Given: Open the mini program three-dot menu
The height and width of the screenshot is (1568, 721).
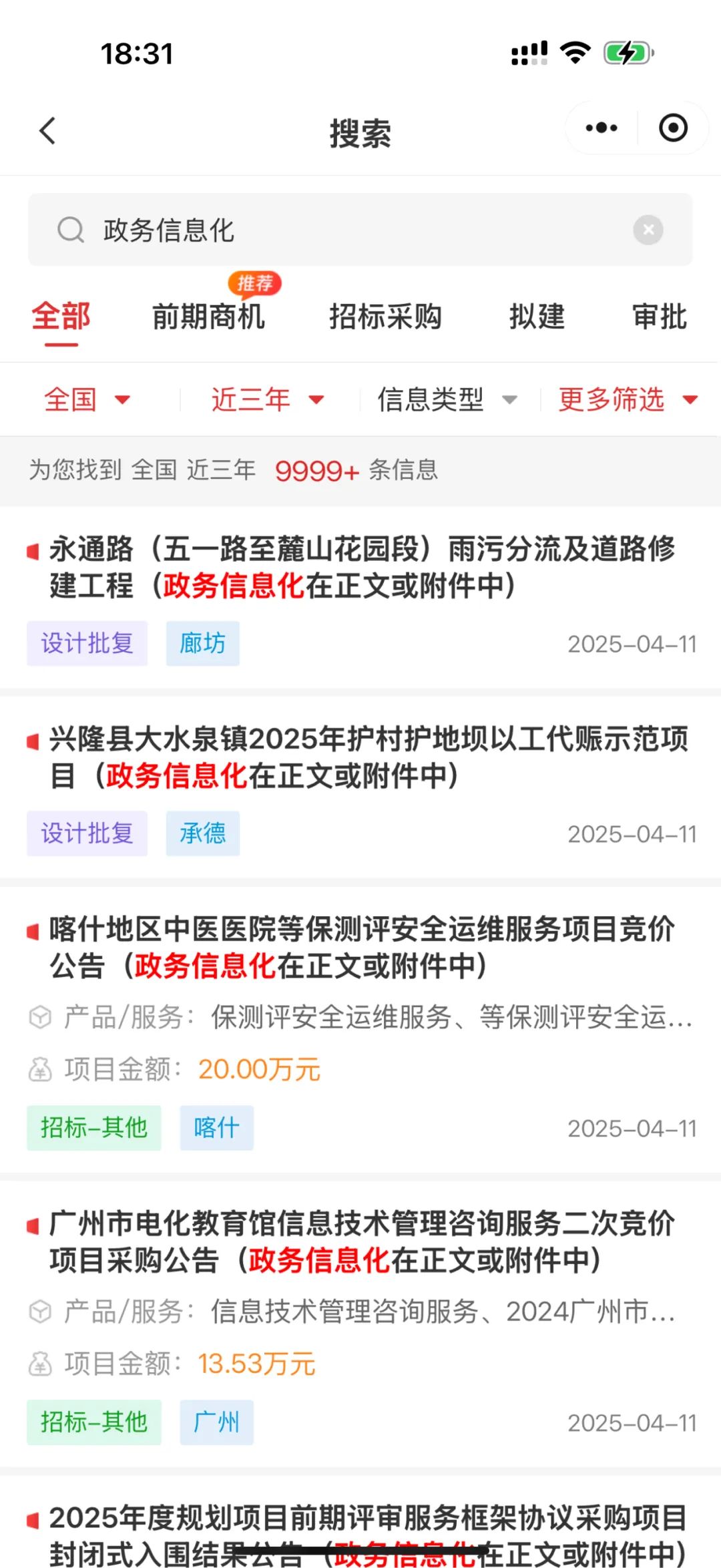Looking at the screenshot, I should (602, 128).
